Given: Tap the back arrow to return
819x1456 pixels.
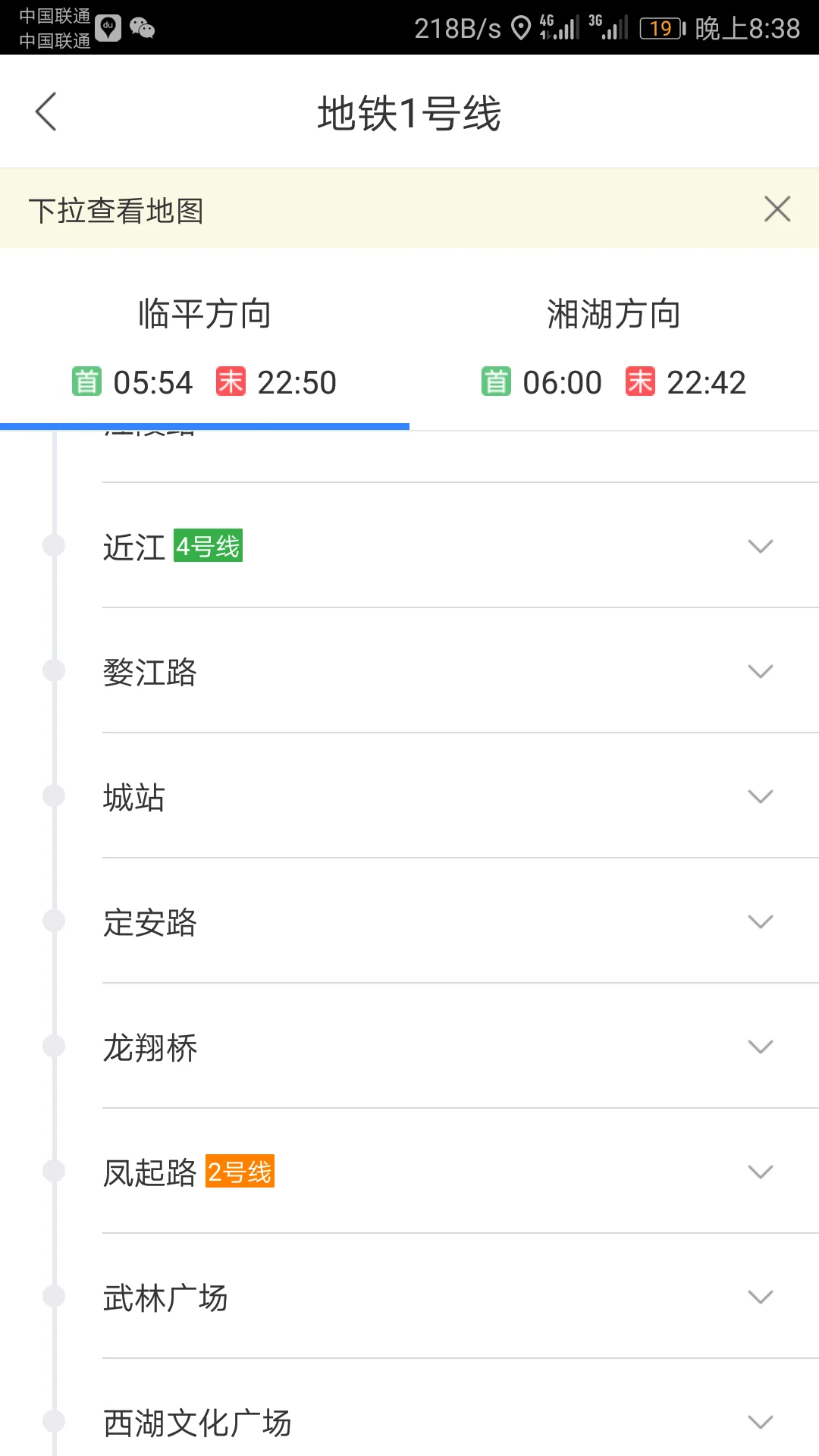Looking at the screenshot, I should tap(45, 111).
